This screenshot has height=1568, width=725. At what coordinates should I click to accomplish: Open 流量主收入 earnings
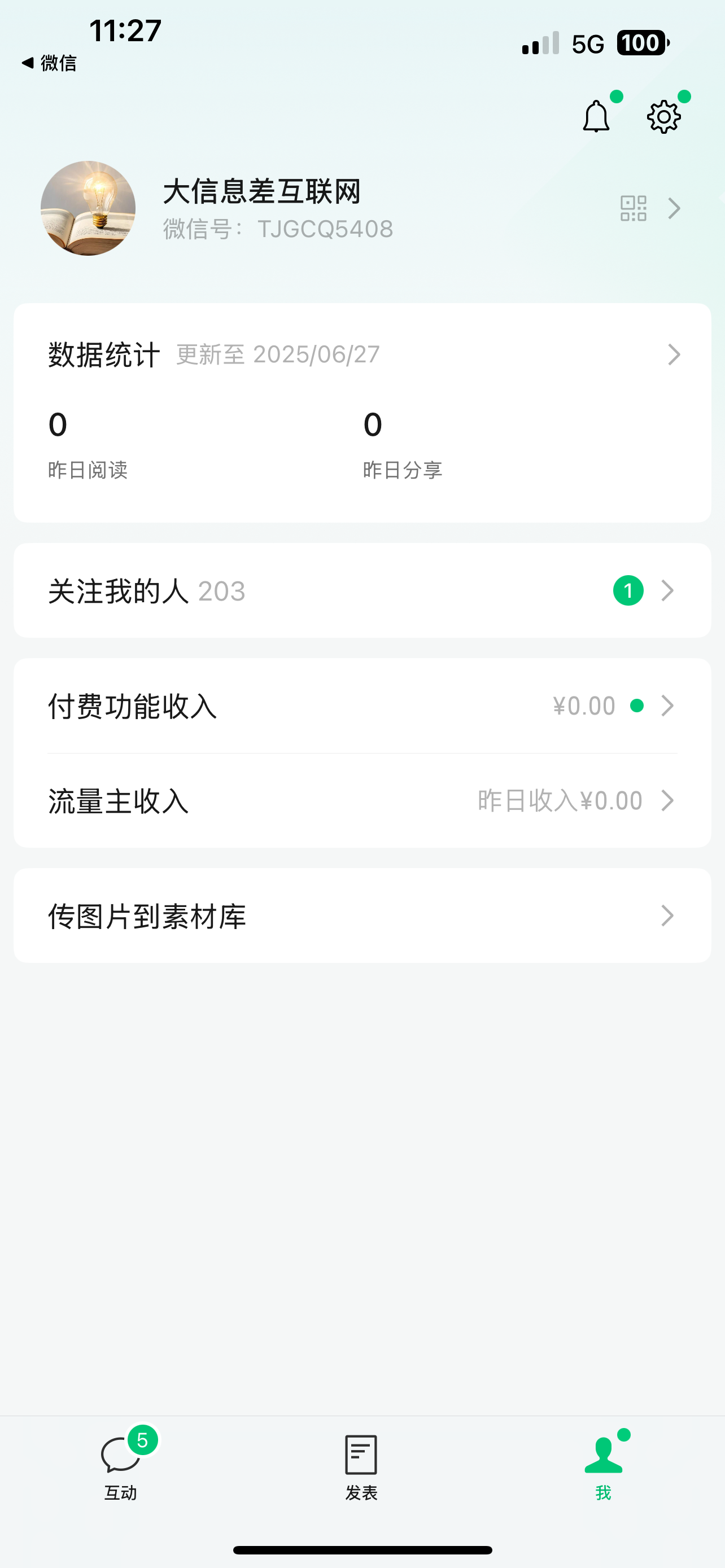pos(362,800)
